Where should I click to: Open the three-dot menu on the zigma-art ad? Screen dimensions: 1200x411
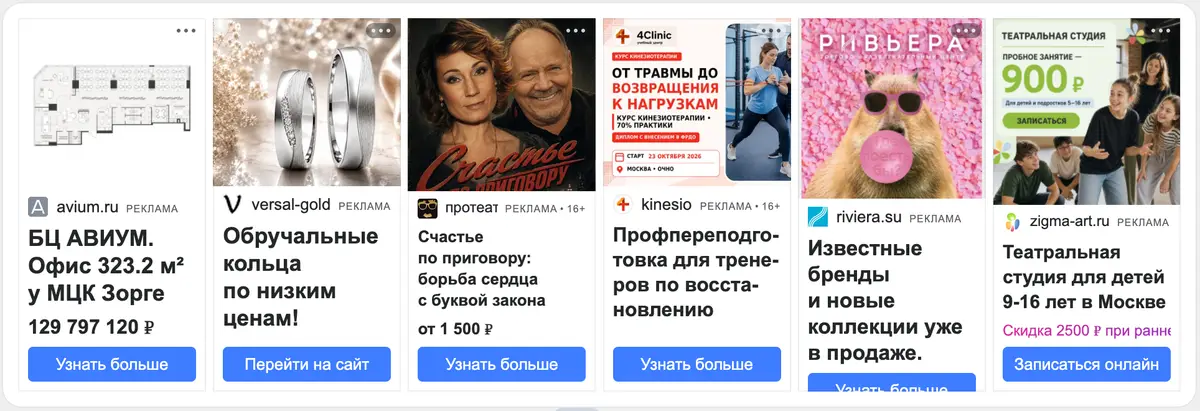[x=1161, y=31]
